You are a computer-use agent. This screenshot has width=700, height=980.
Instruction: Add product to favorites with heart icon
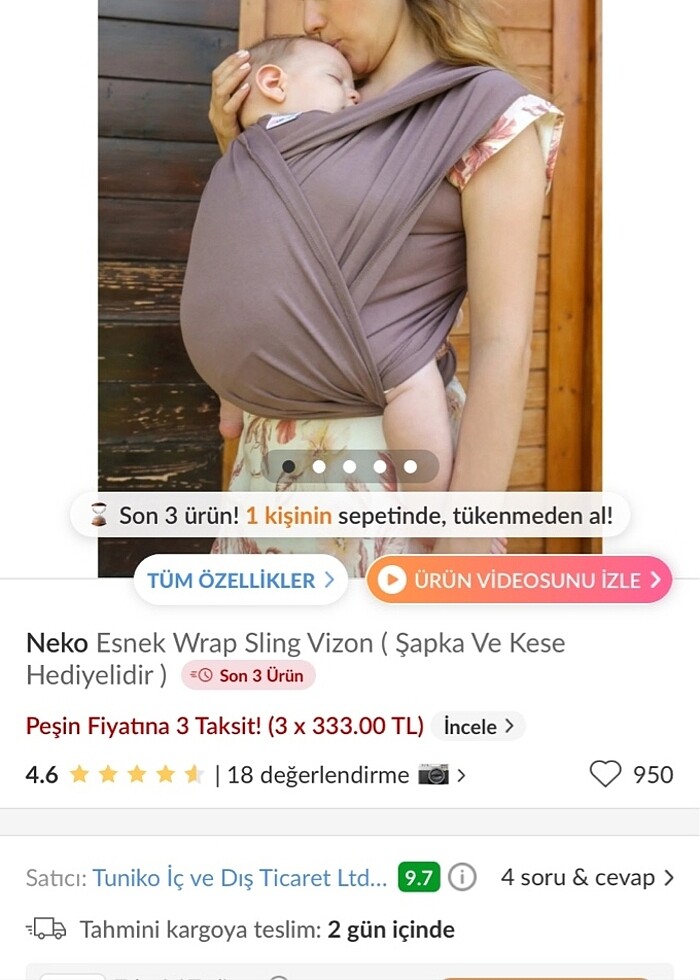click(x=605, y=774)
